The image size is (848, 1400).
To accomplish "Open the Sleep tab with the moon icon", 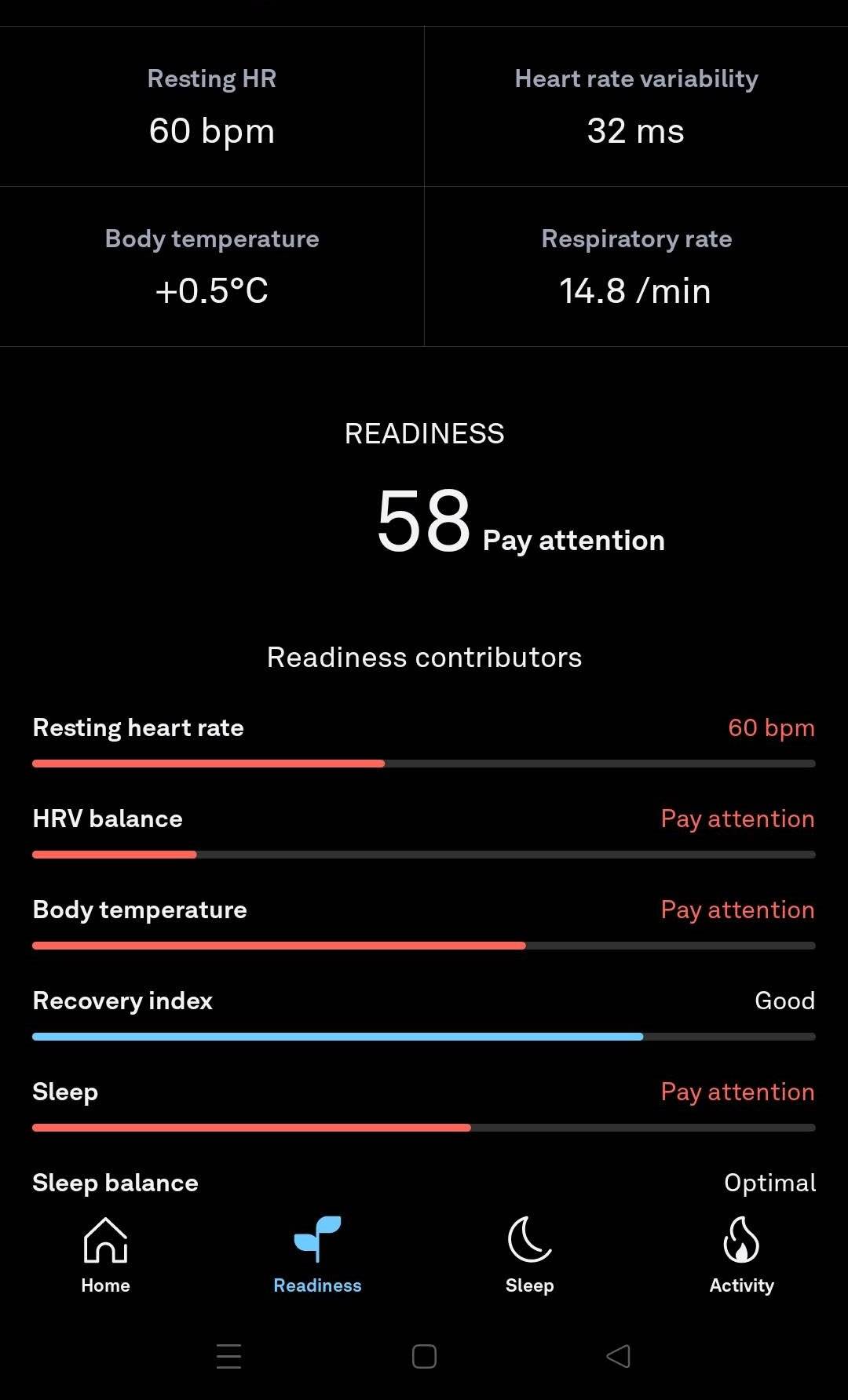I will [x=530, y=1255].
